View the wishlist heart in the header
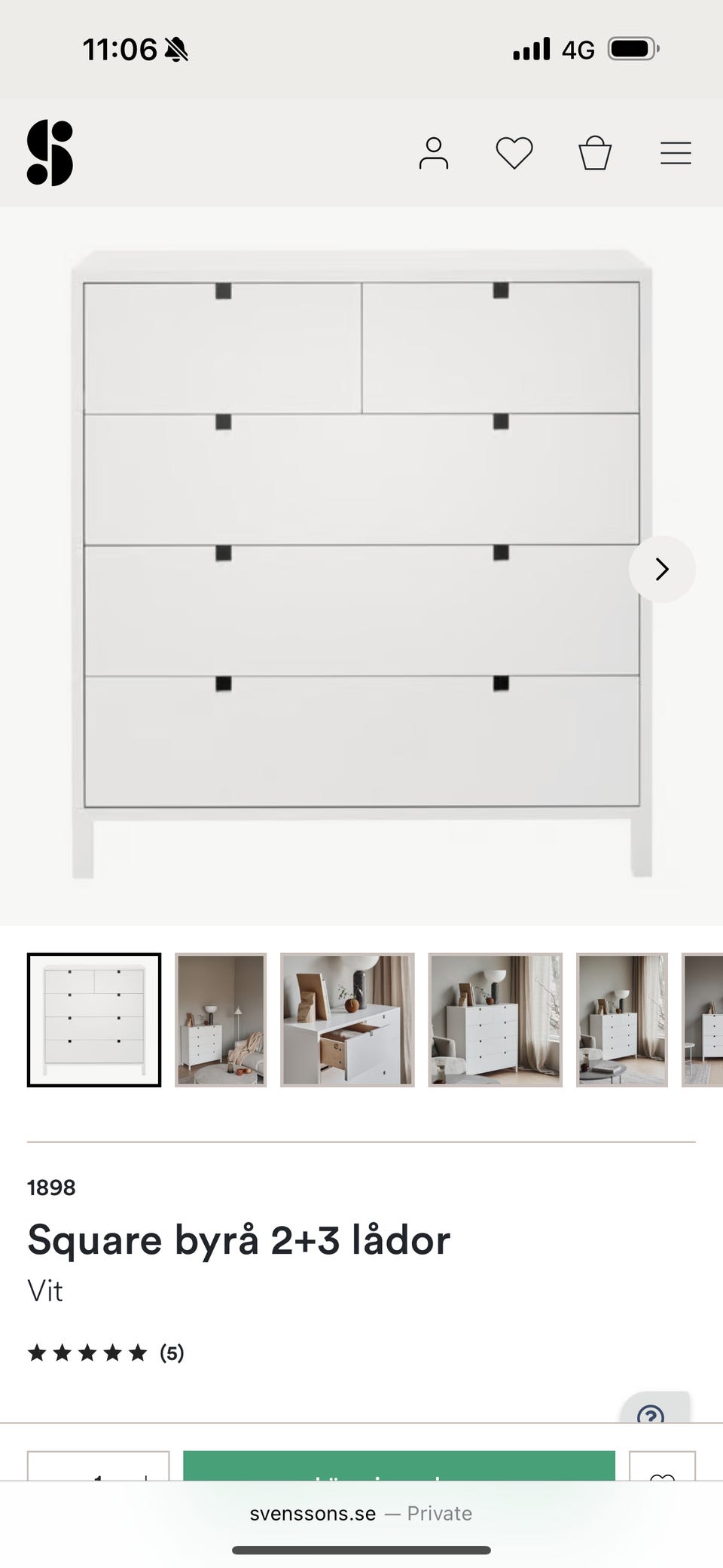The height and width of the screenshot is (1568, 723). tap(514, 153)
